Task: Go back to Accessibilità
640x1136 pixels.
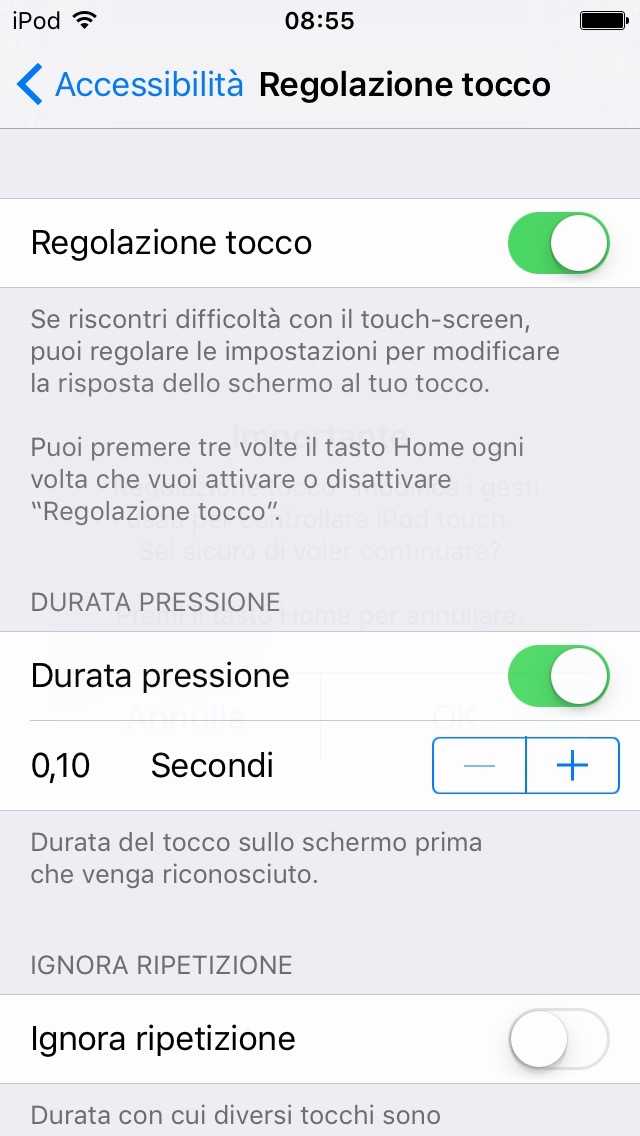Action: 130,85
